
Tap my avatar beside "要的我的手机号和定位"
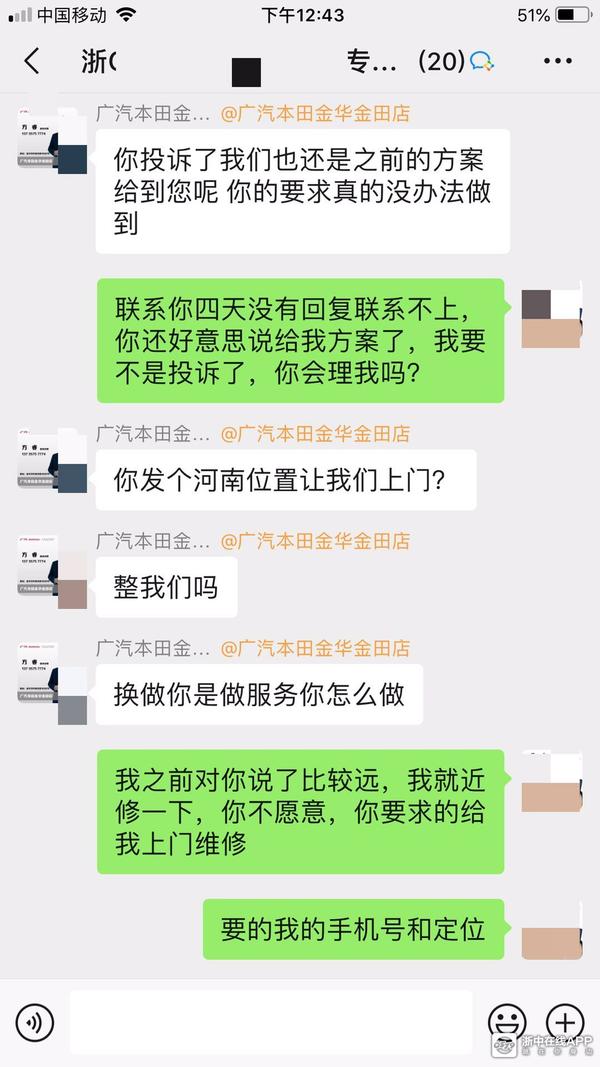pos(551,930)
